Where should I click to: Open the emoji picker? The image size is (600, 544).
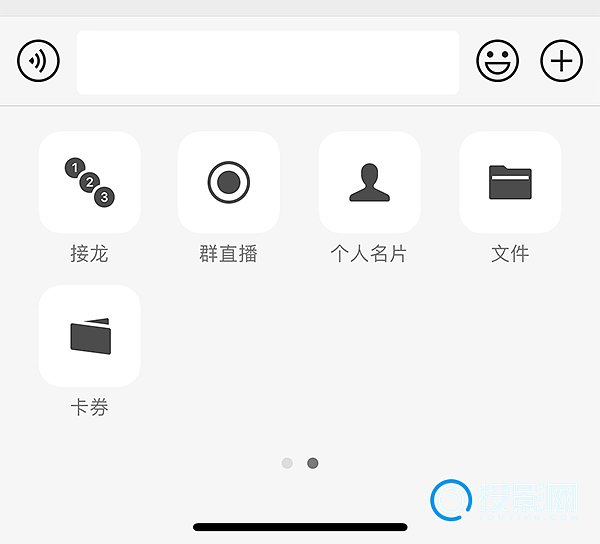click(497, 62)
